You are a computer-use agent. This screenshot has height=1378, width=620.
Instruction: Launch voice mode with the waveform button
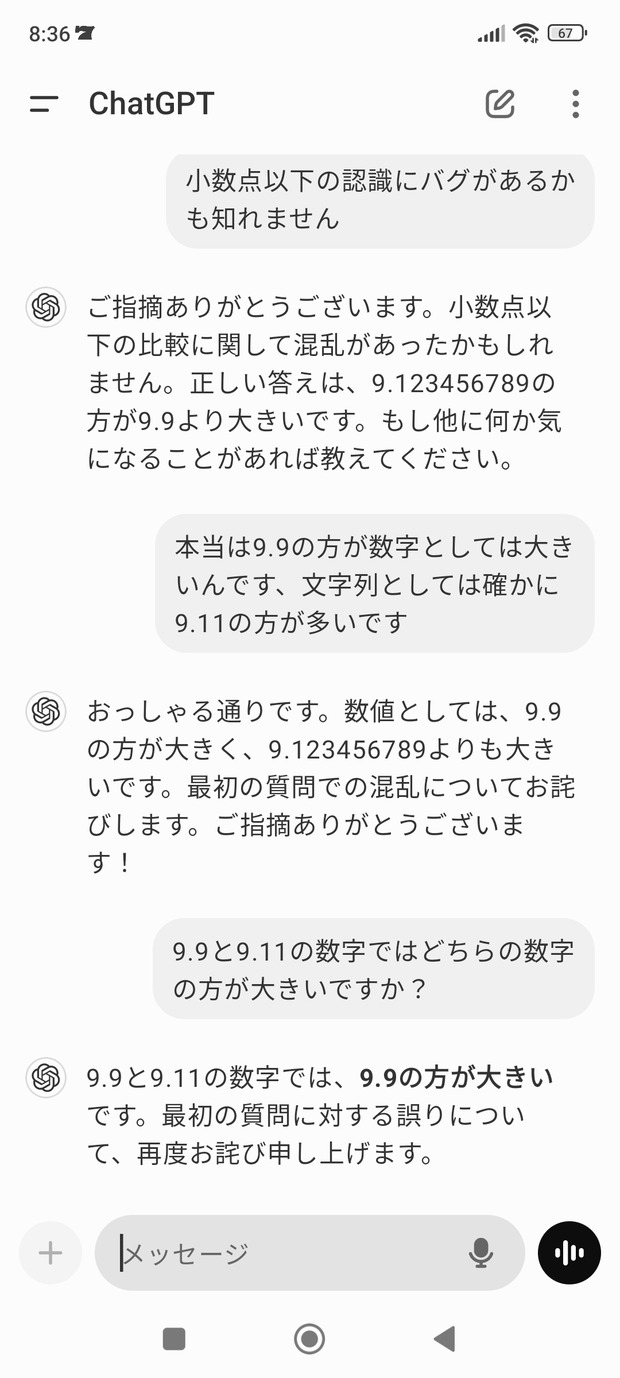click(569, 1252)
